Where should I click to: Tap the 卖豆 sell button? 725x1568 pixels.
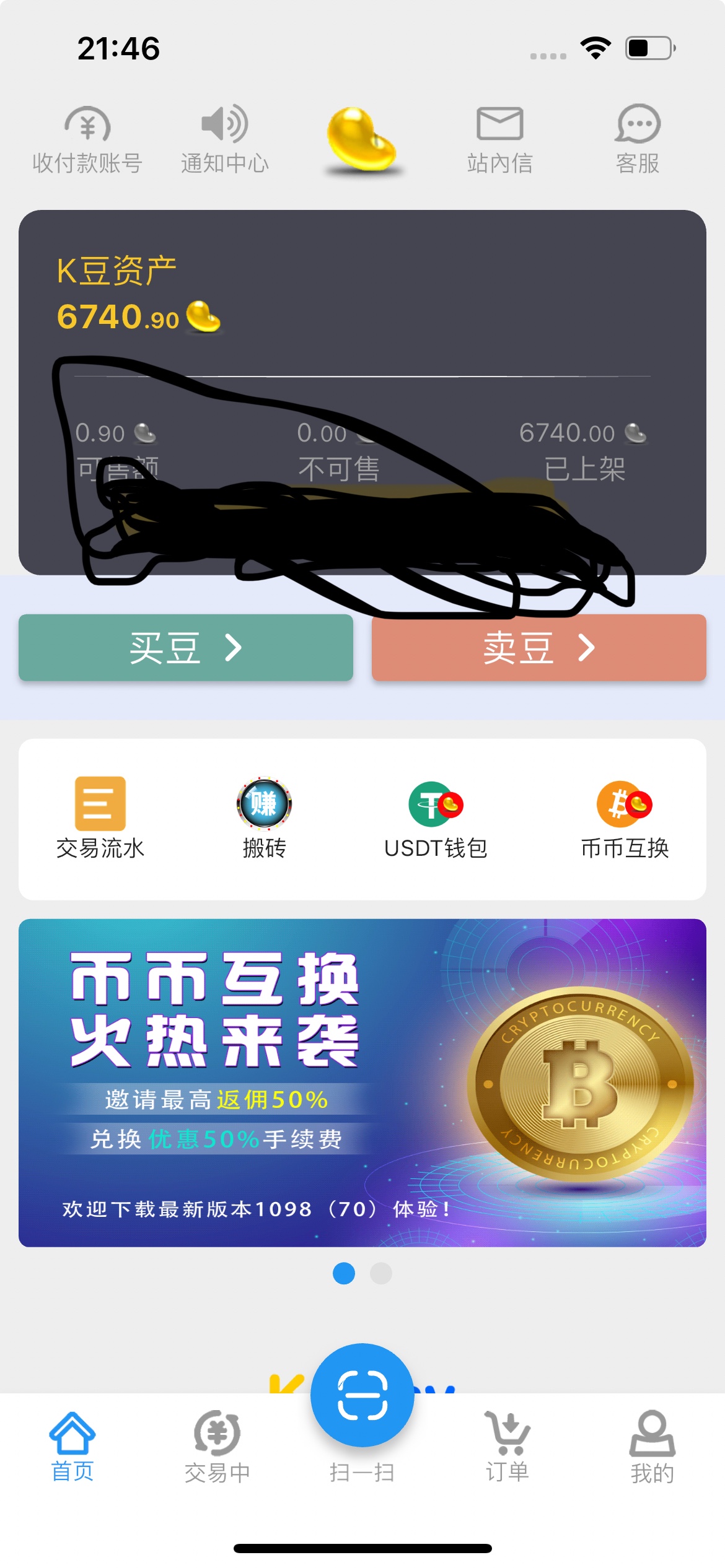(x=538, y=648)
